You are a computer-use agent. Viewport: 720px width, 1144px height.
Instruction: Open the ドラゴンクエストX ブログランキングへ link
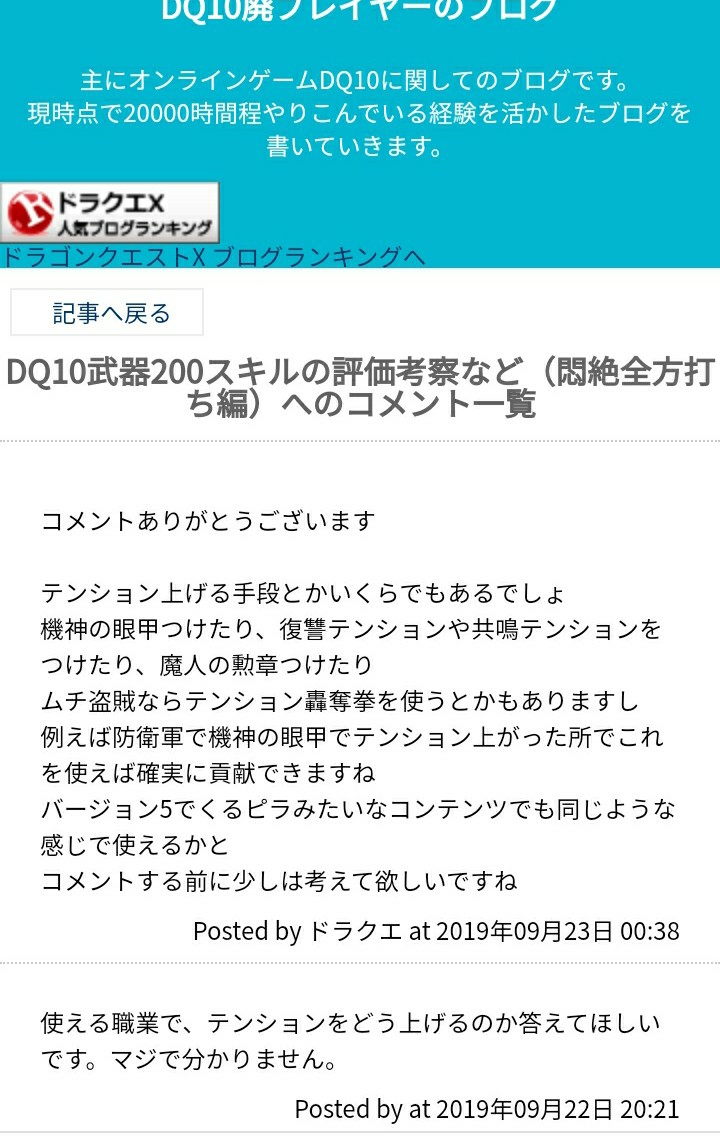coord(213,256)
